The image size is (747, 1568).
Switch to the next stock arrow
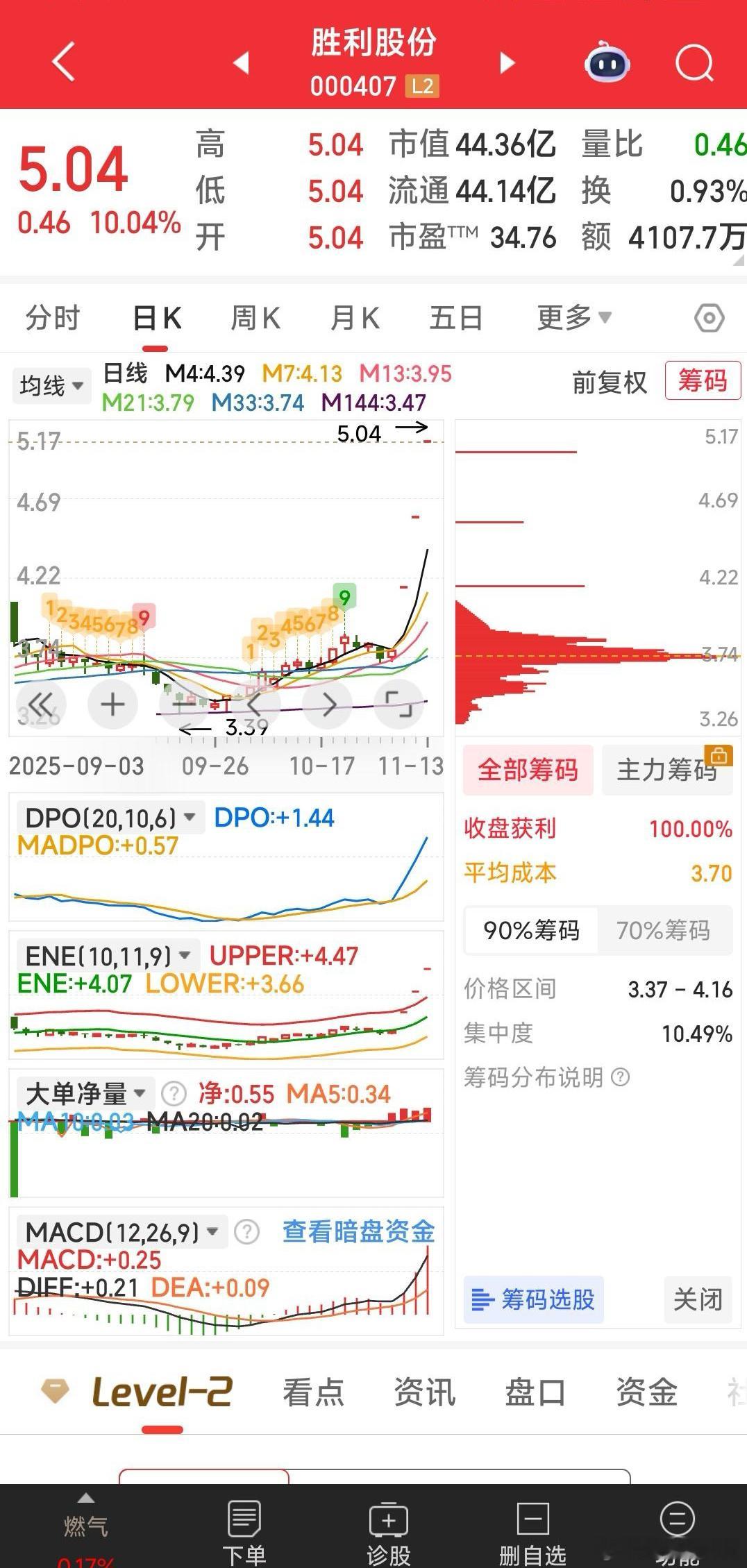pos(507,63)
